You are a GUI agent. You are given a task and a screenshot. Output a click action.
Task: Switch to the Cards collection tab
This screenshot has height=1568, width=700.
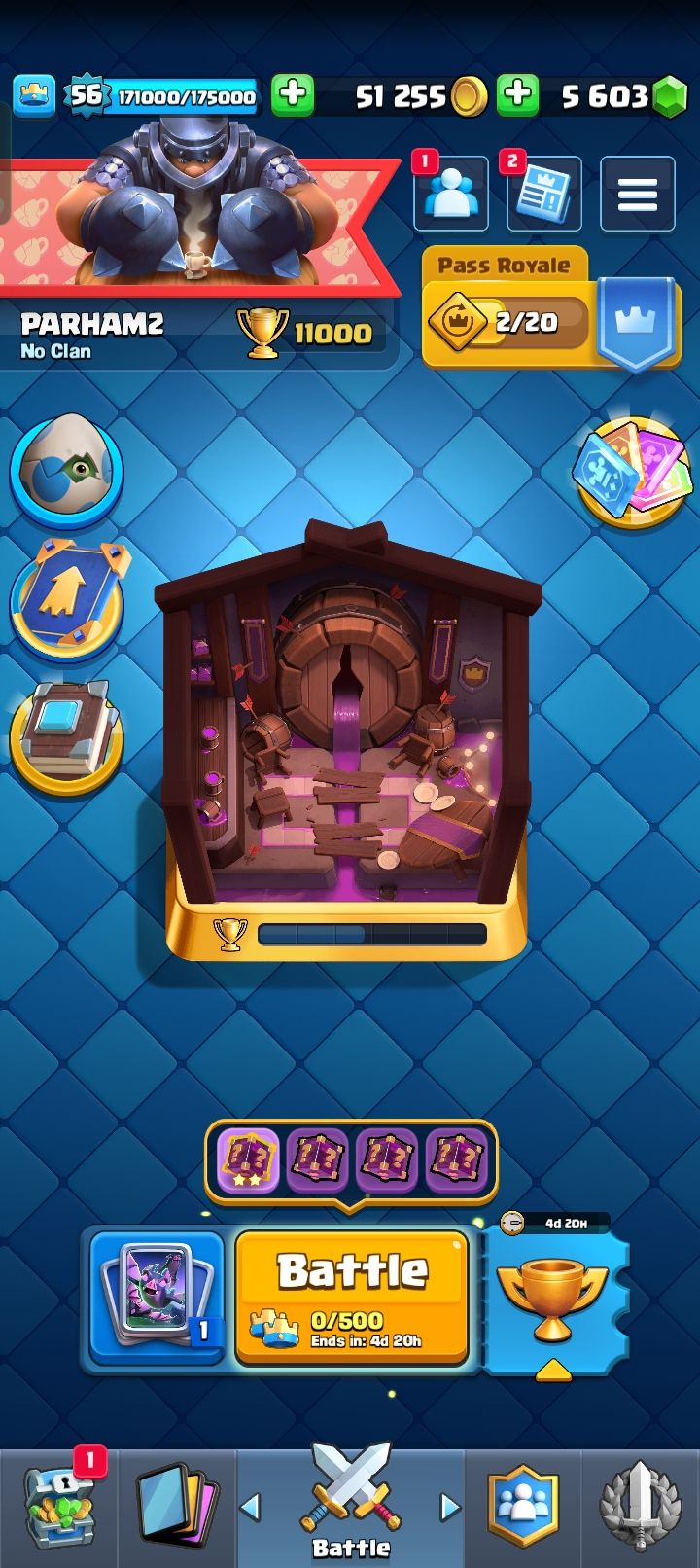click(177, 1508)
